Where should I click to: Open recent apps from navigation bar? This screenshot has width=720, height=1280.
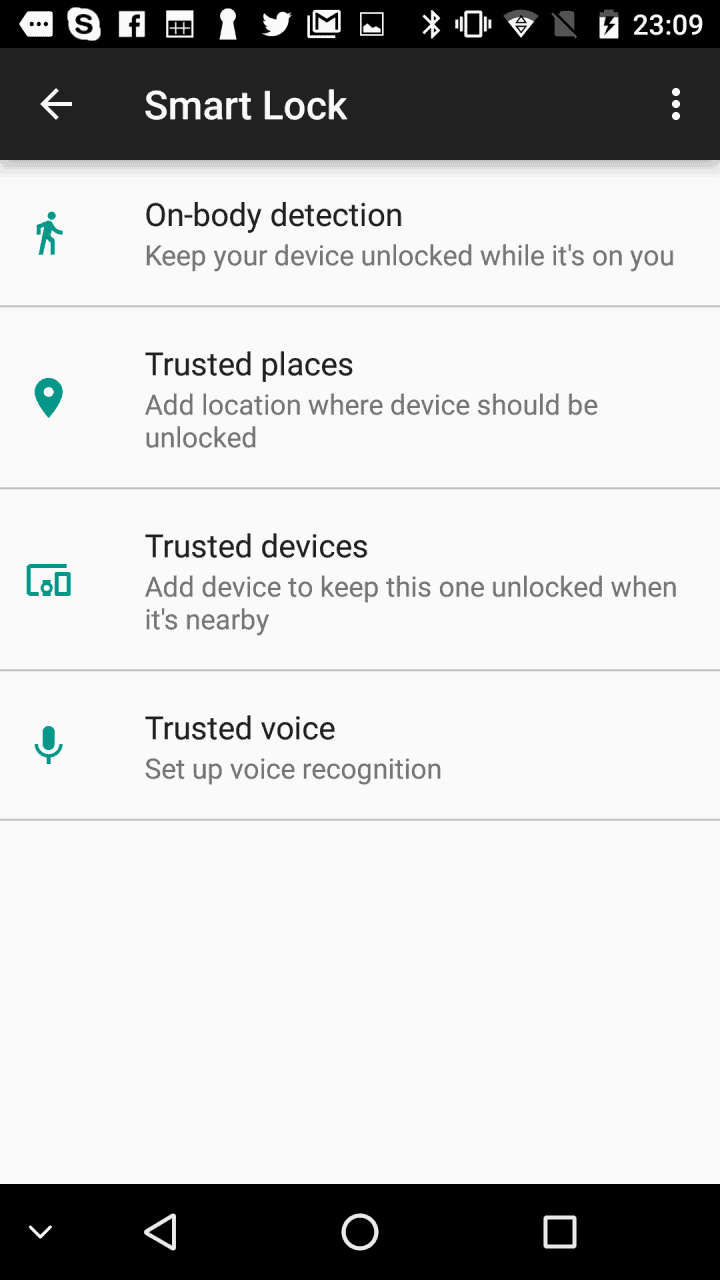[560, 1232]
